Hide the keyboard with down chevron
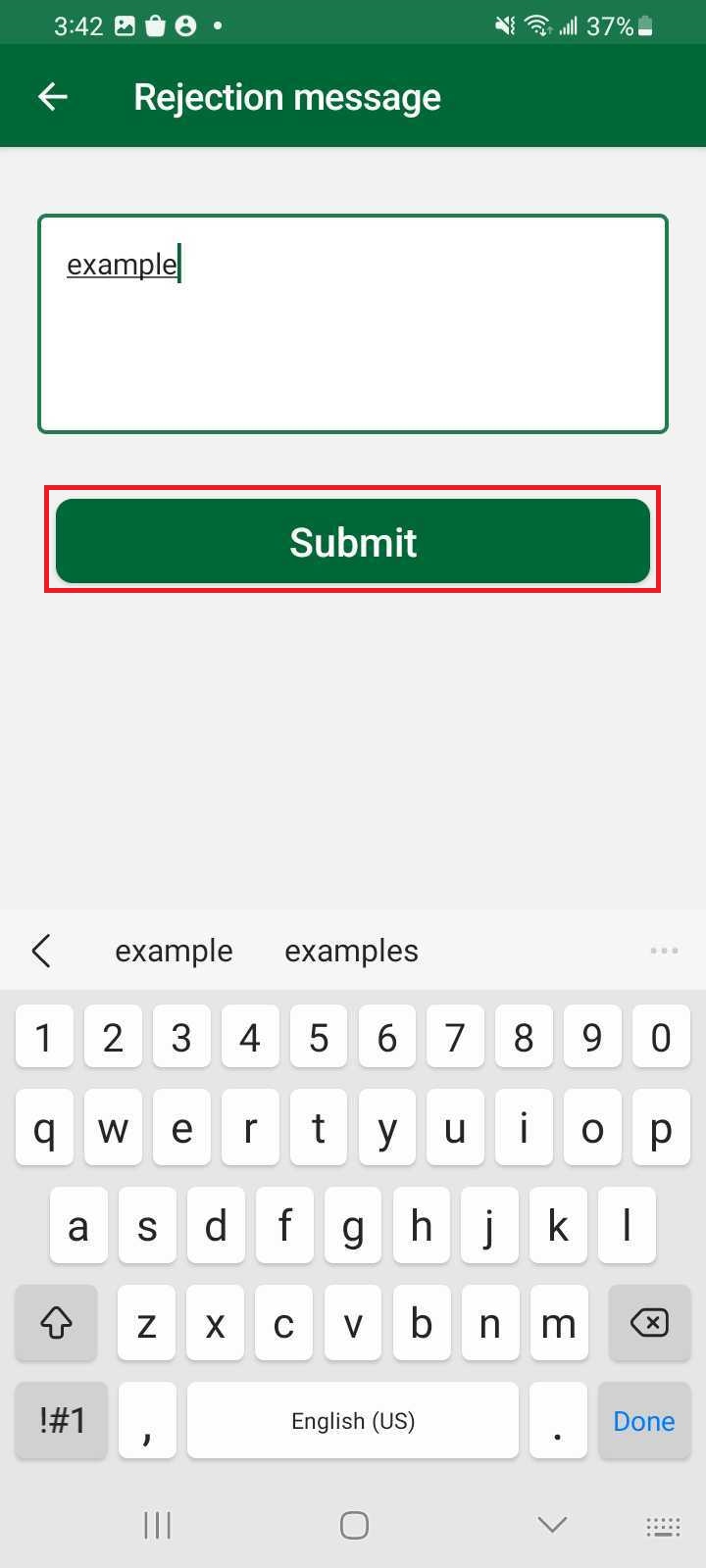The width and height of the screenshot is (706, 1568). pyautogui.click(x=552, y=1525)
